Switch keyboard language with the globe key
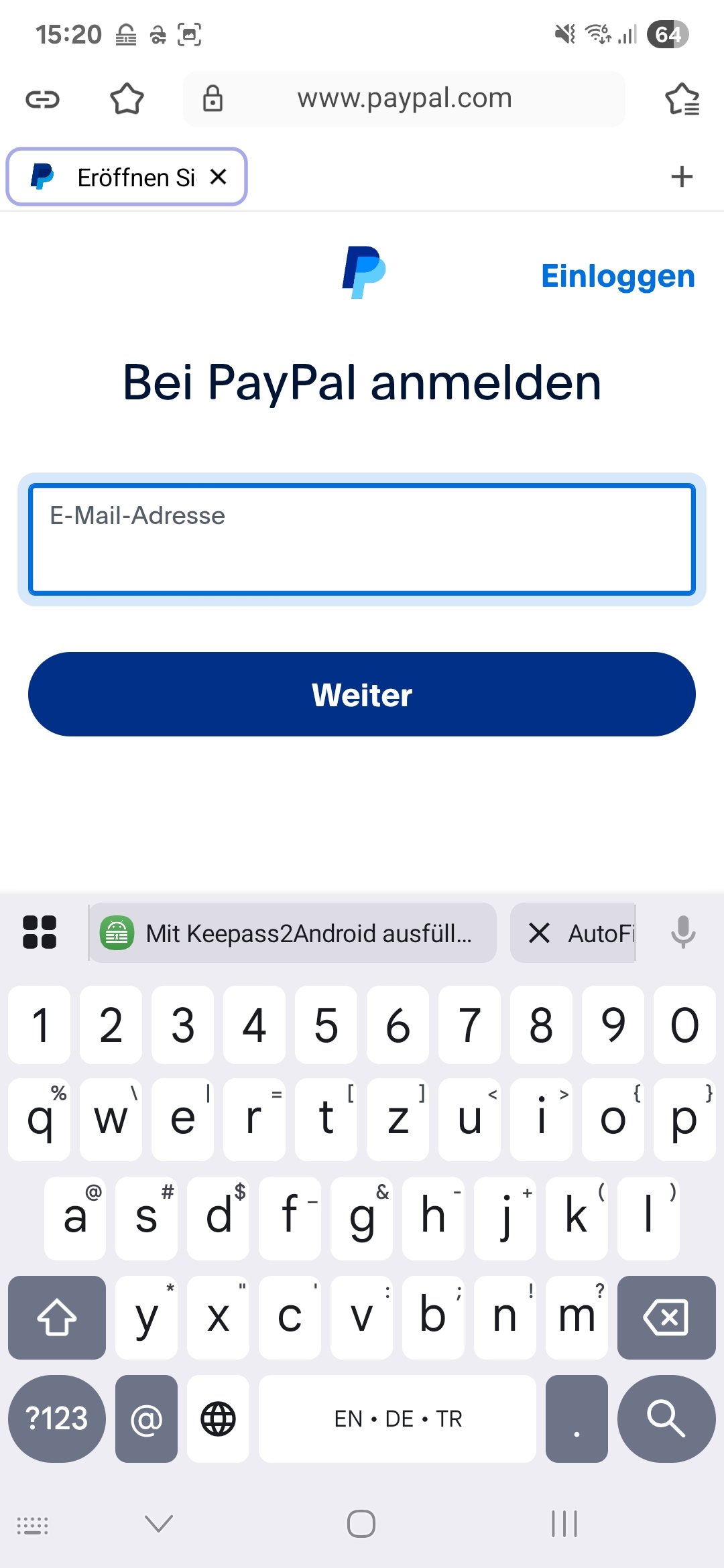The height and width of the screenshot is (1568, 724). click(x=218, y=1419)
